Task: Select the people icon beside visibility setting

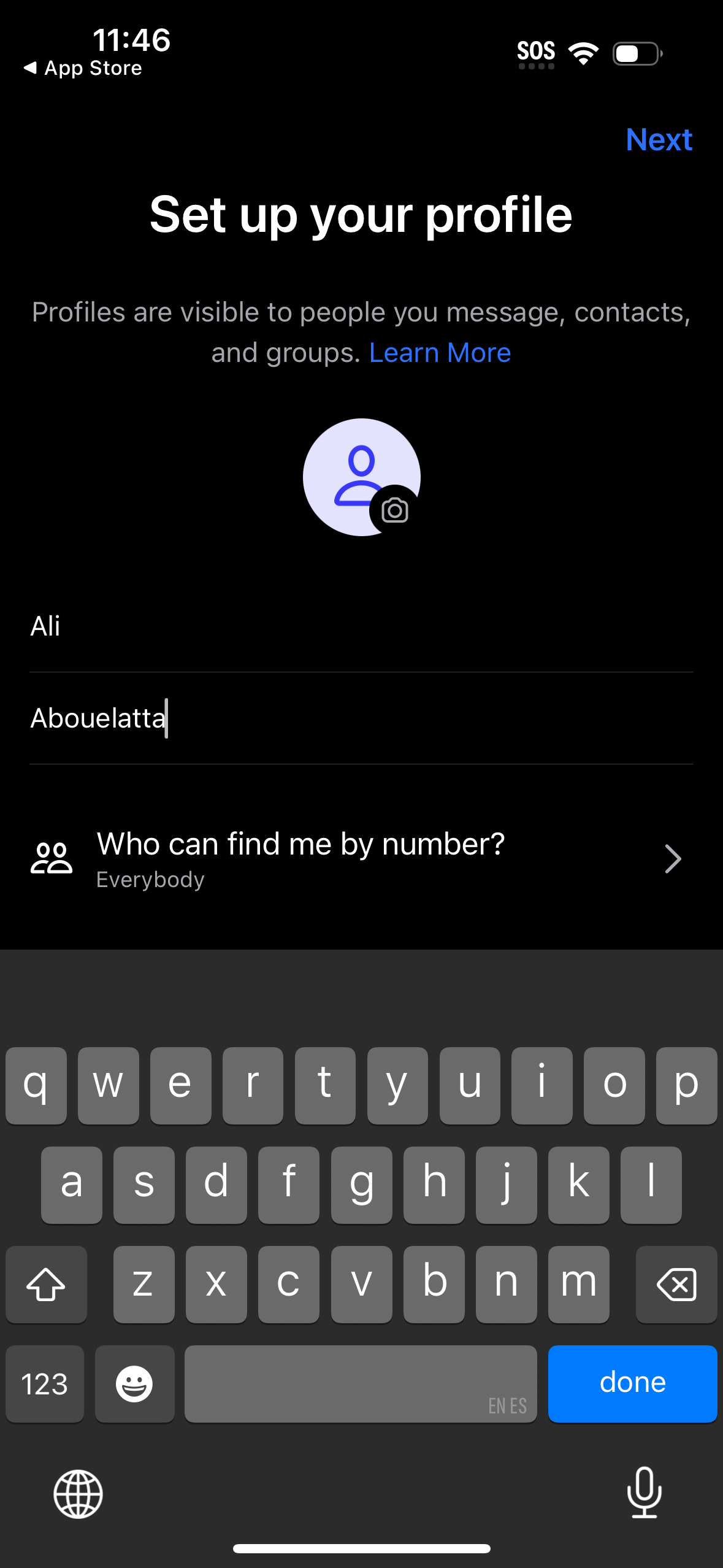Action: coord(52,859)
